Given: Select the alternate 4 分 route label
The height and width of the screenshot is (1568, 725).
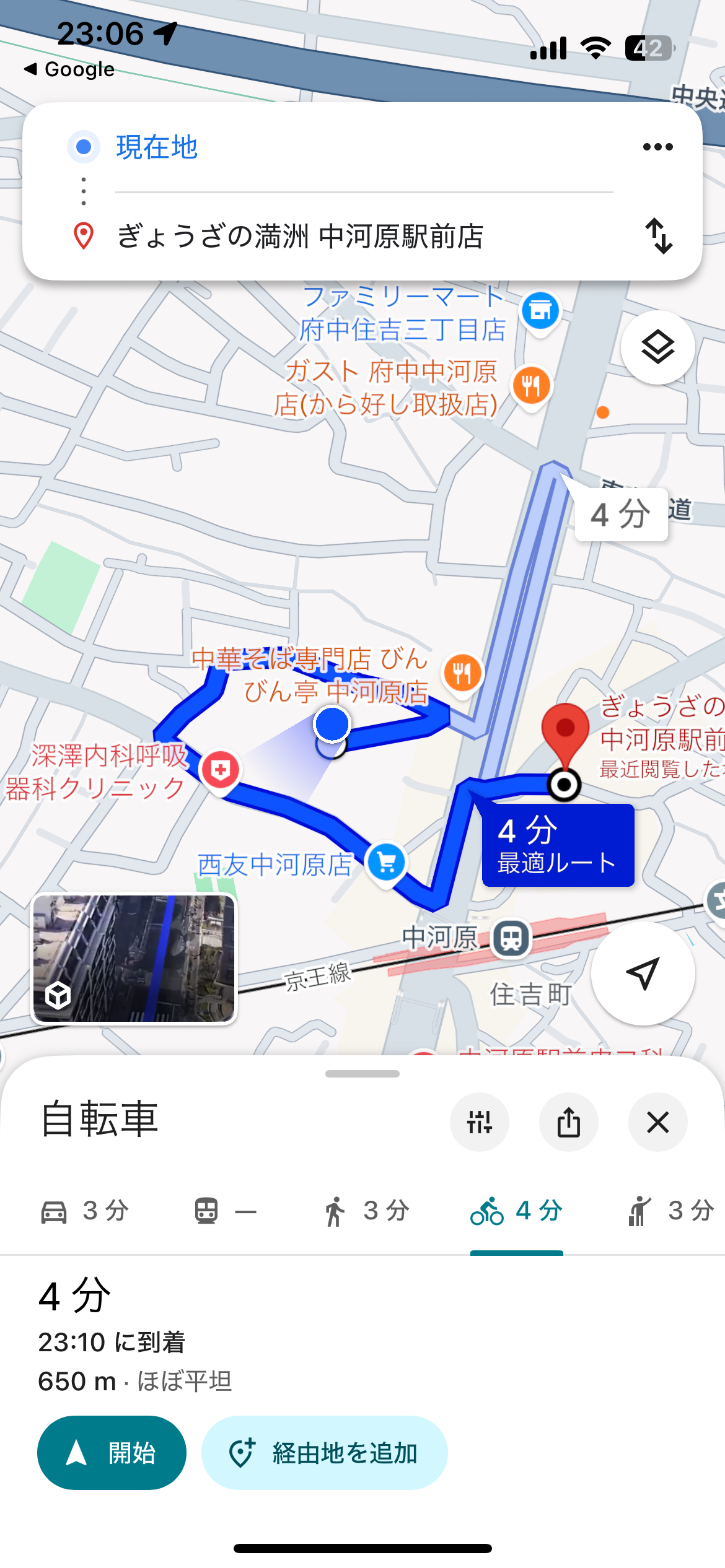Looking at the screenshot, I should [x=621, y=514].
